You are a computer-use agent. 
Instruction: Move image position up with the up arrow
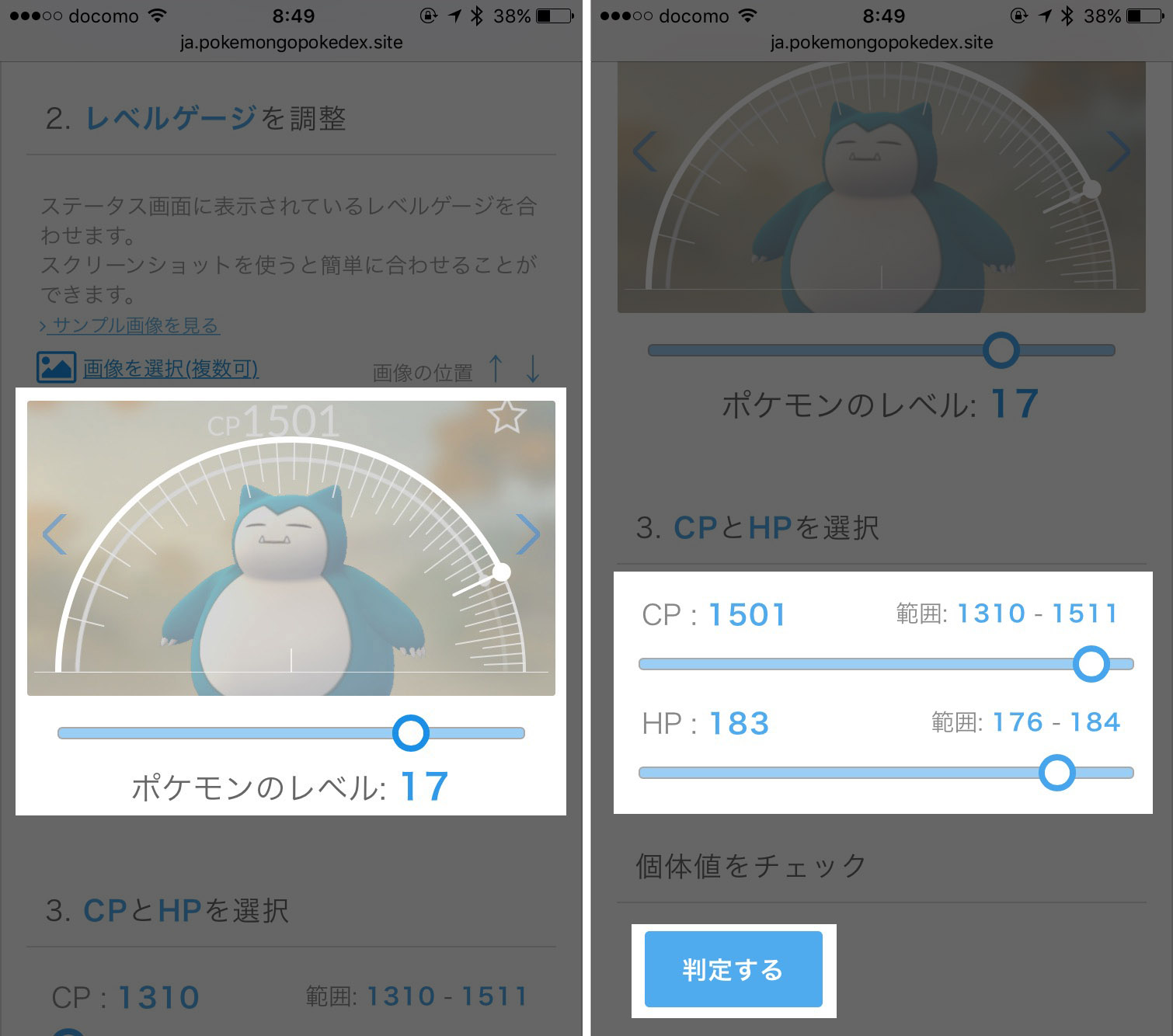(x=496, y=368)
